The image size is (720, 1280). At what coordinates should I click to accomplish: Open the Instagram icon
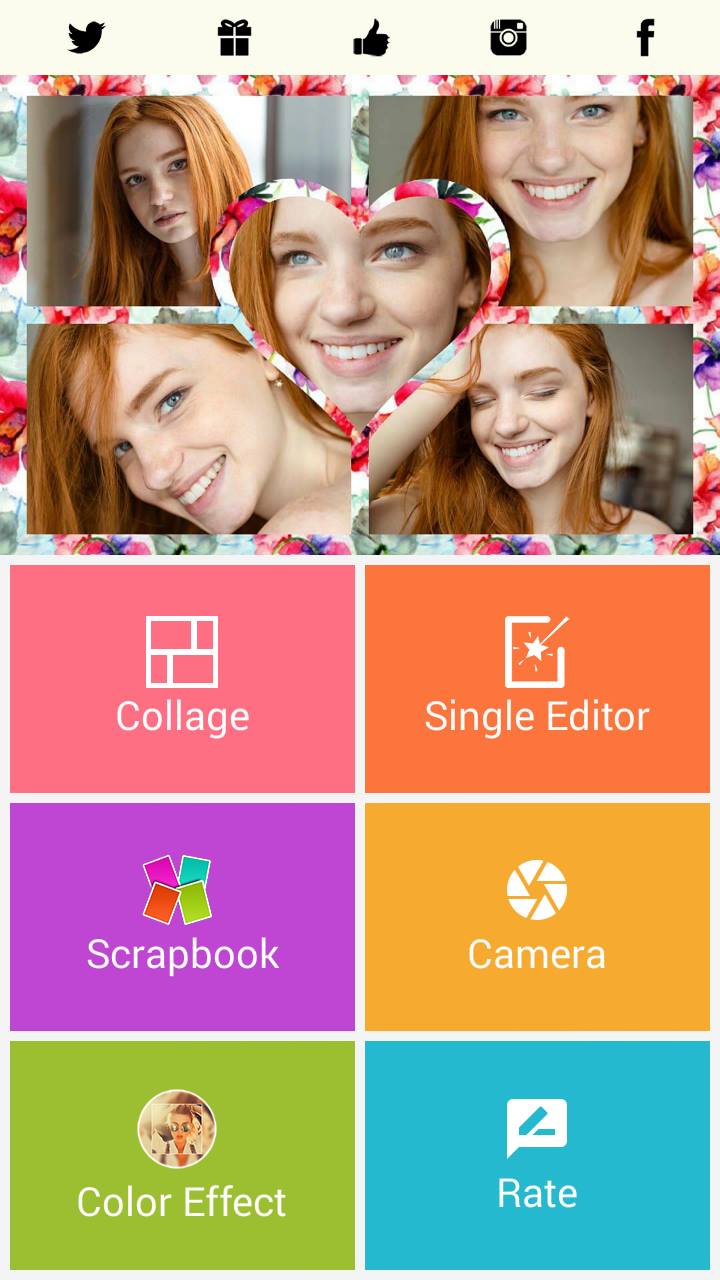[508, 38]
